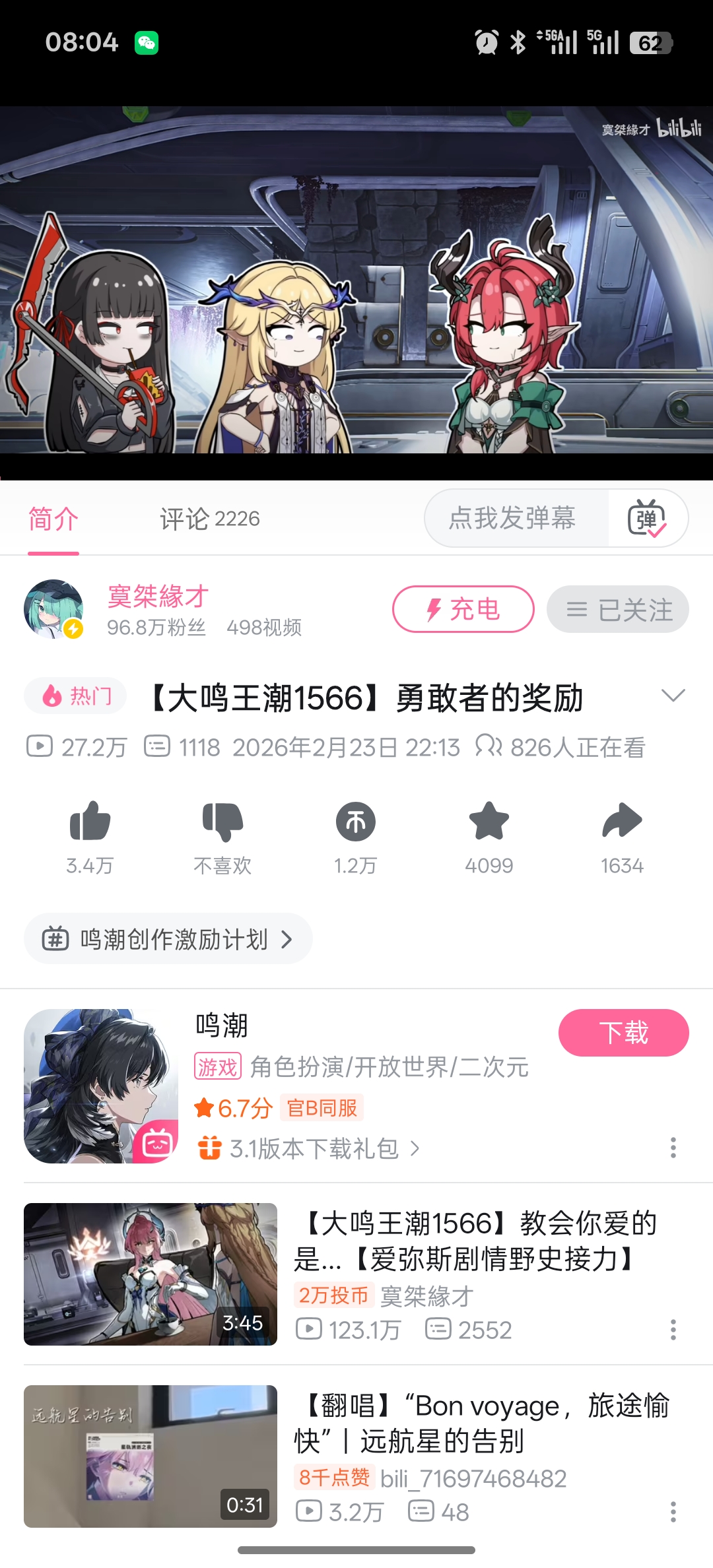The image size is (713, 1568).
Task: Like this video
Action: 90,822
